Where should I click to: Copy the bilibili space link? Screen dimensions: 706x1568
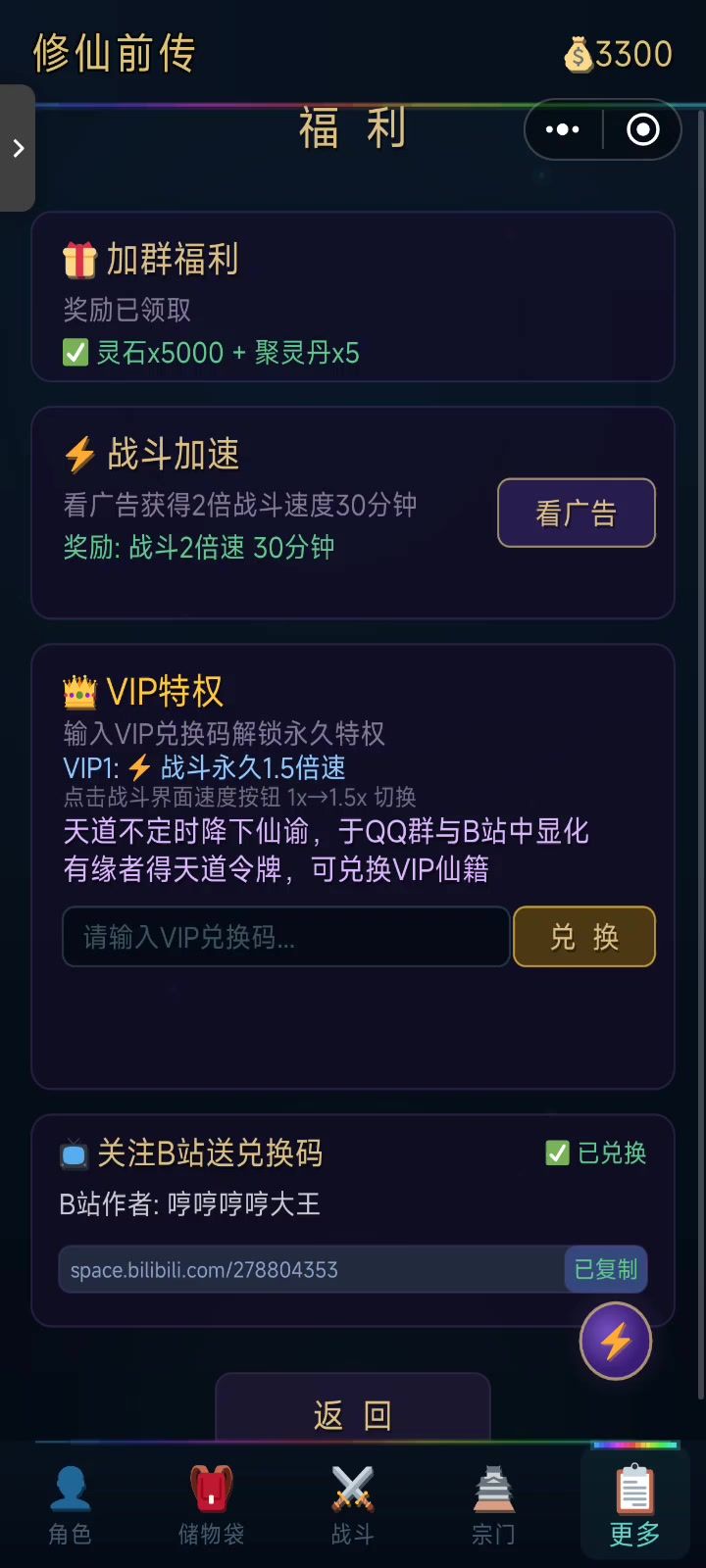click(606, 1269)
